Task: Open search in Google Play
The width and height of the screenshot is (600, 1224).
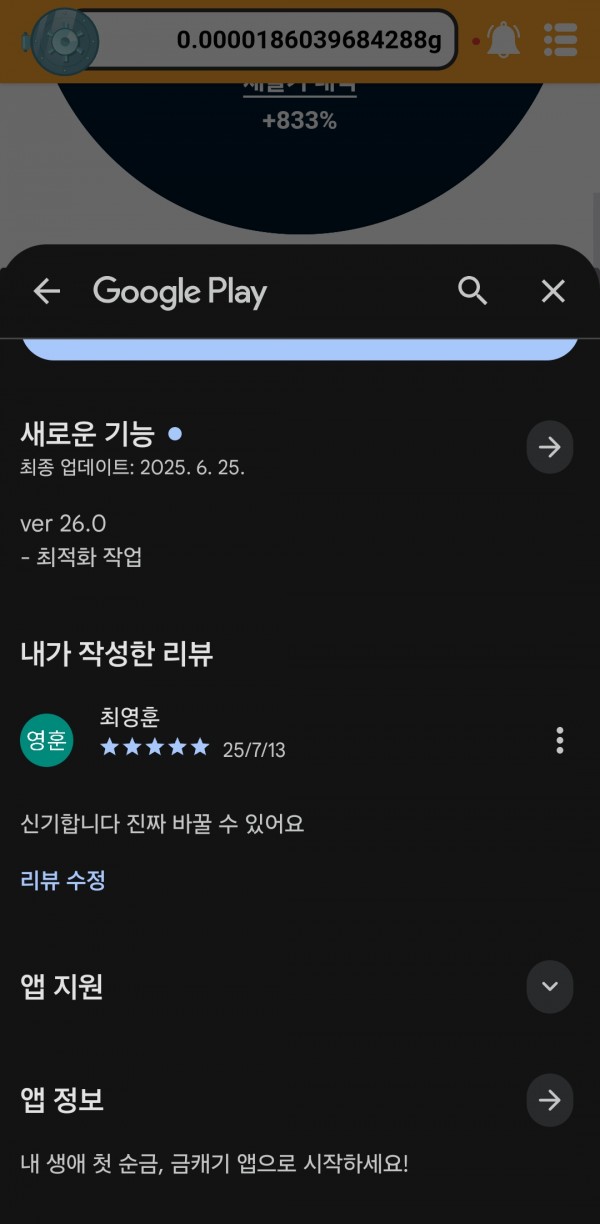Action: [472, 291]
